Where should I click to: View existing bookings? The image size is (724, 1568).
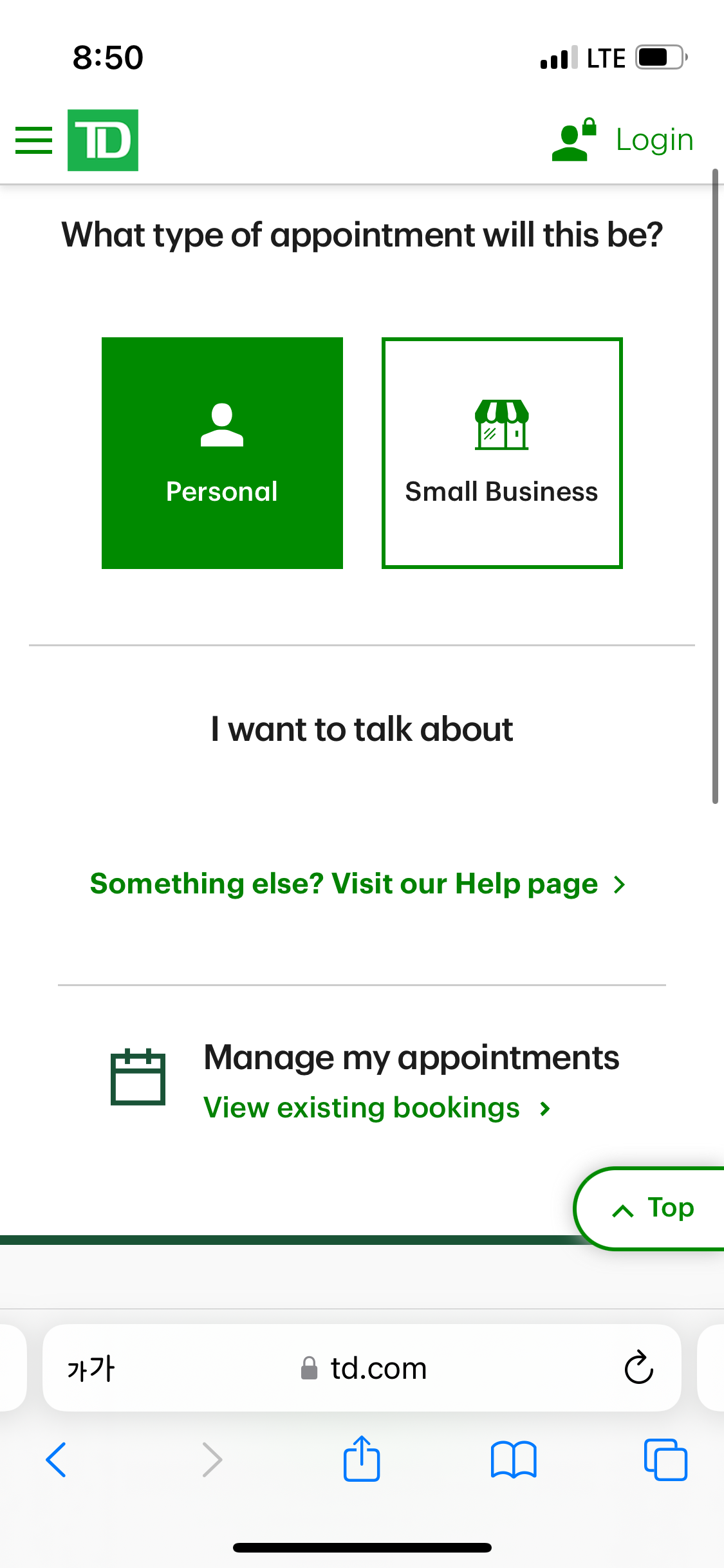point(377,1108)
